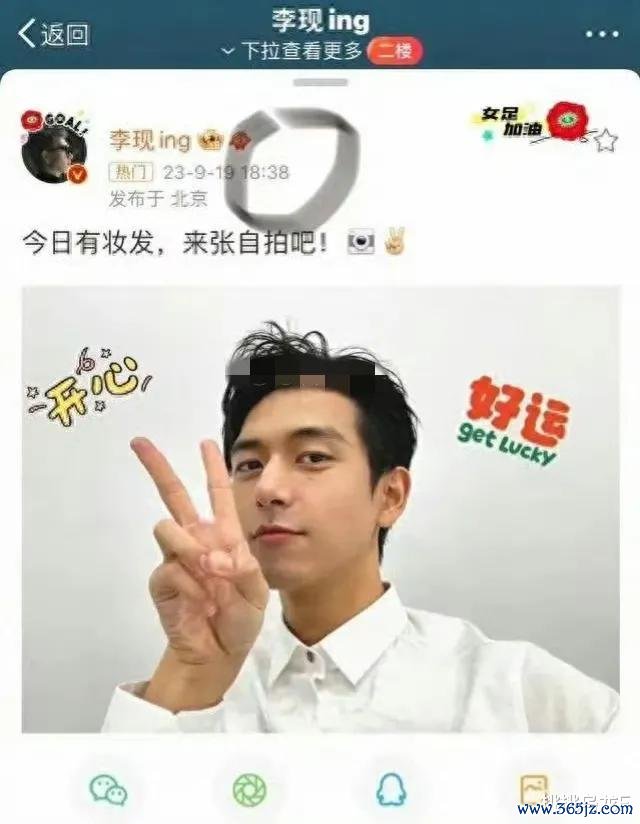
Task: Open the three-dot overflow menu
Action: click(602, 34)
